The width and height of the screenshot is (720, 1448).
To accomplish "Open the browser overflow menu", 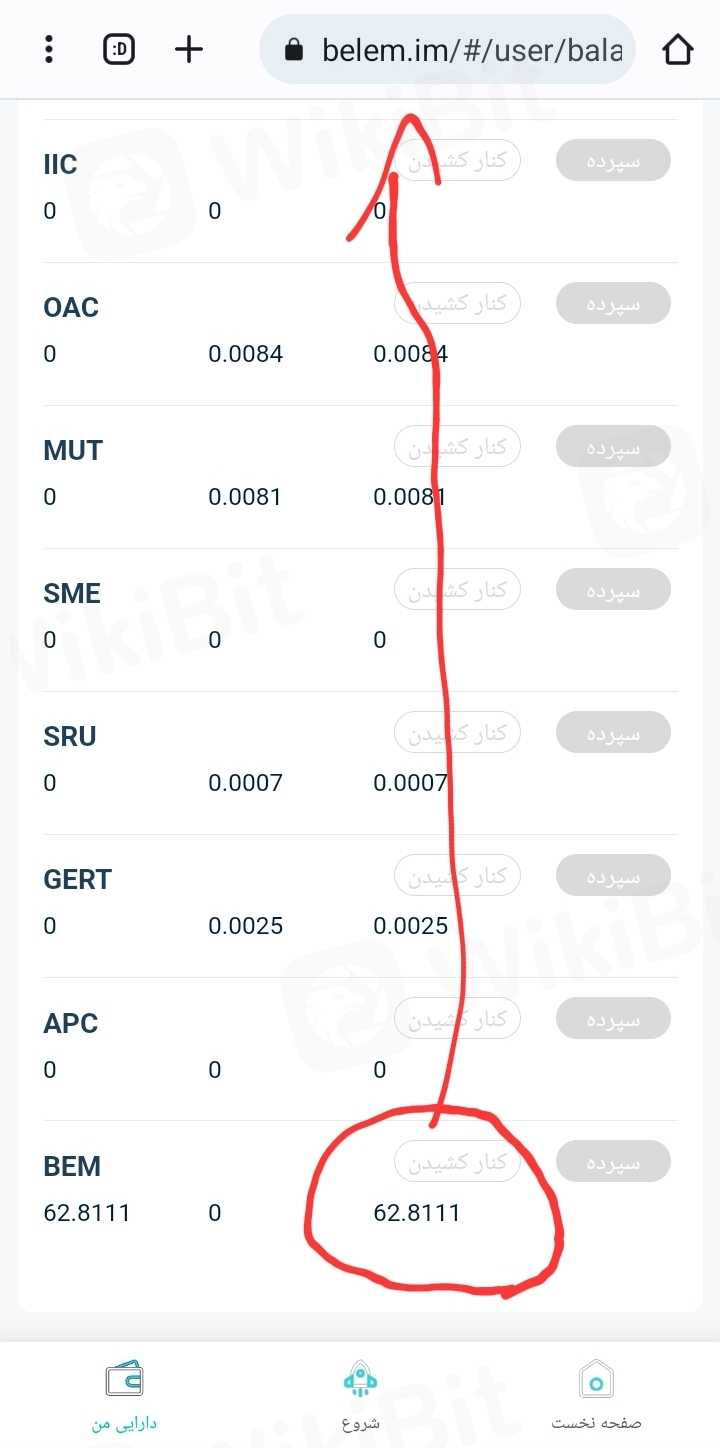I will [x=49, y=50].
